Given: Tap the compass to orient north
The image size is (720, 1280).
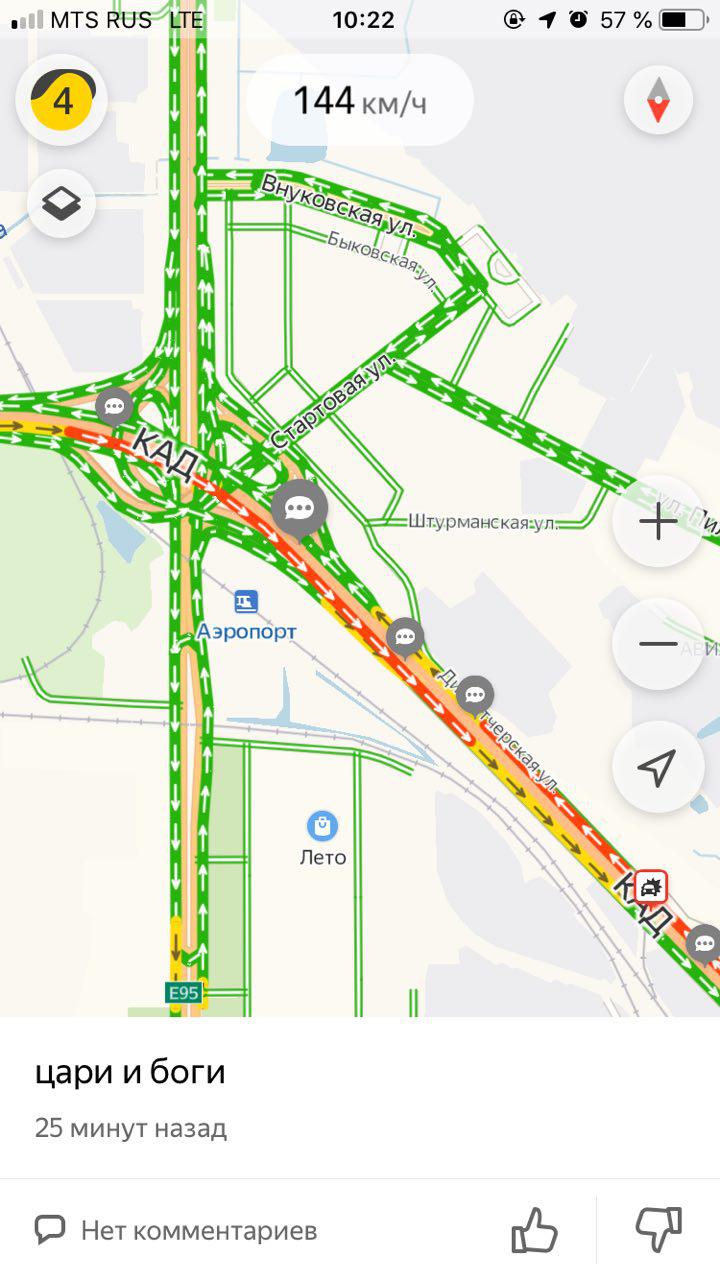Looking at the screenshot, I should coord(657,100).
